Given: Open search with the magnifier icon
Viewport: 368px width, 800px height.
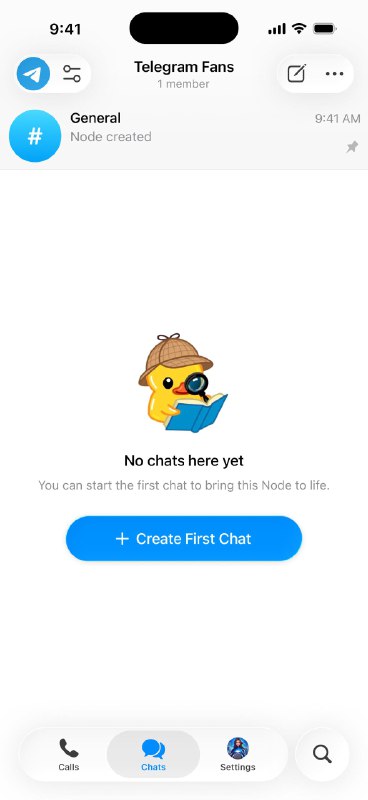Looking at the screenshot, I should click(322, 754).
